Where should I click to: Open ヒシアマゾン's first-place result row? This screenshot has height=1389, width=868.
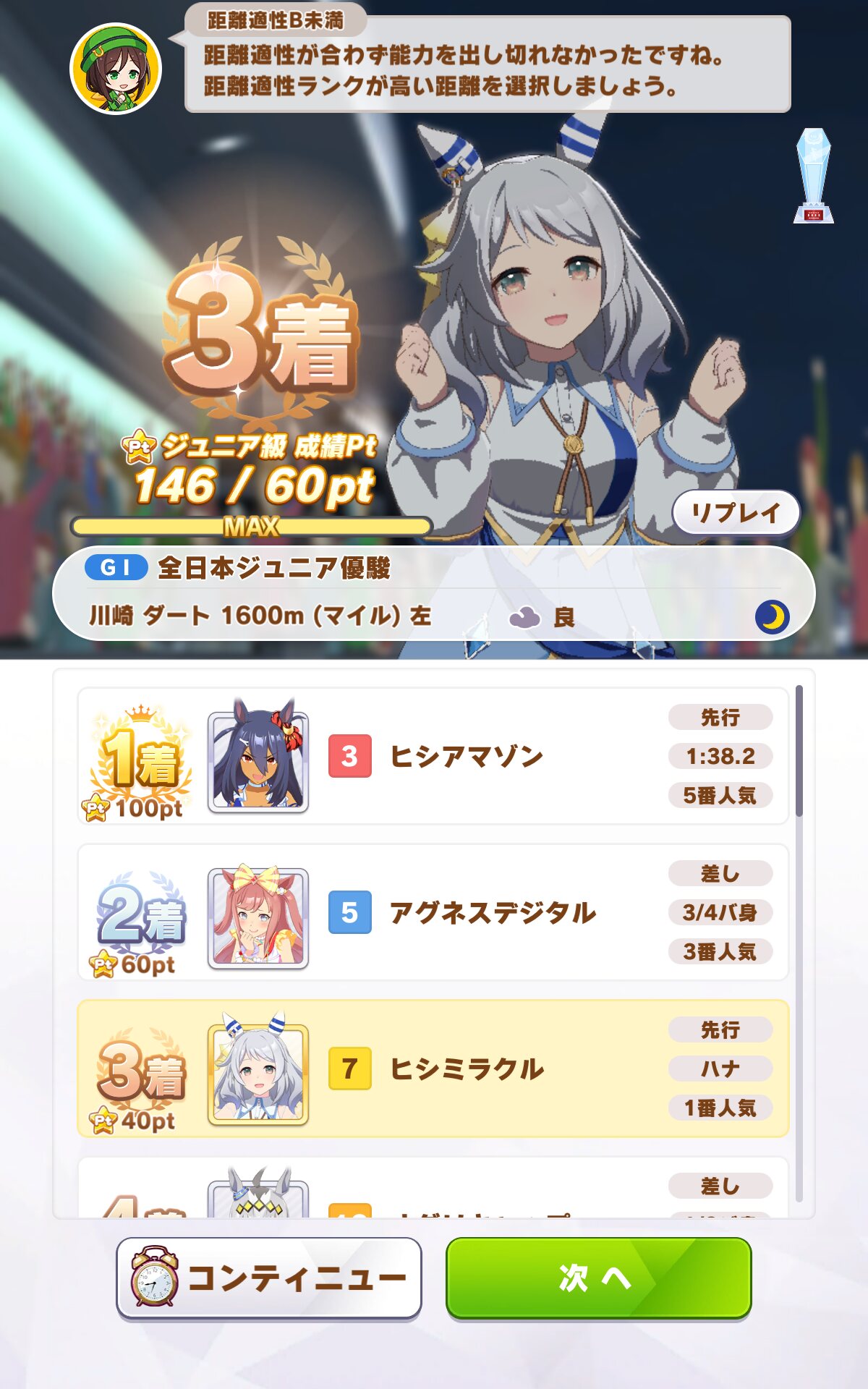coord(433,756)
